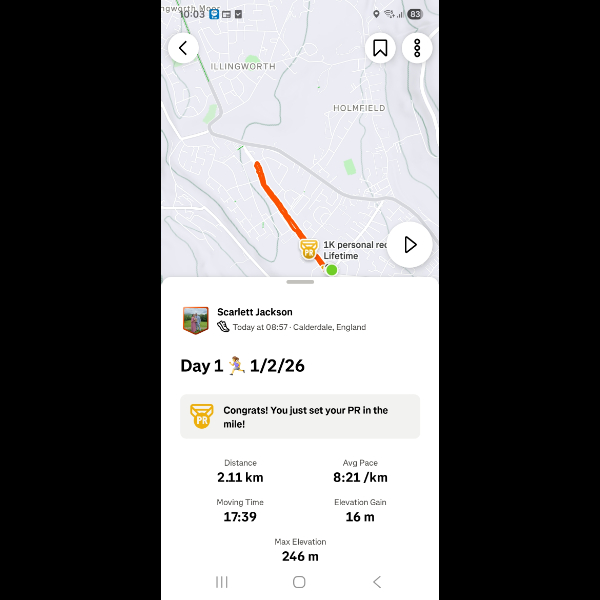The width and height of the screenshot is (600, 600).
Task: Play the route flyover animation
Action: coord(409,244)
